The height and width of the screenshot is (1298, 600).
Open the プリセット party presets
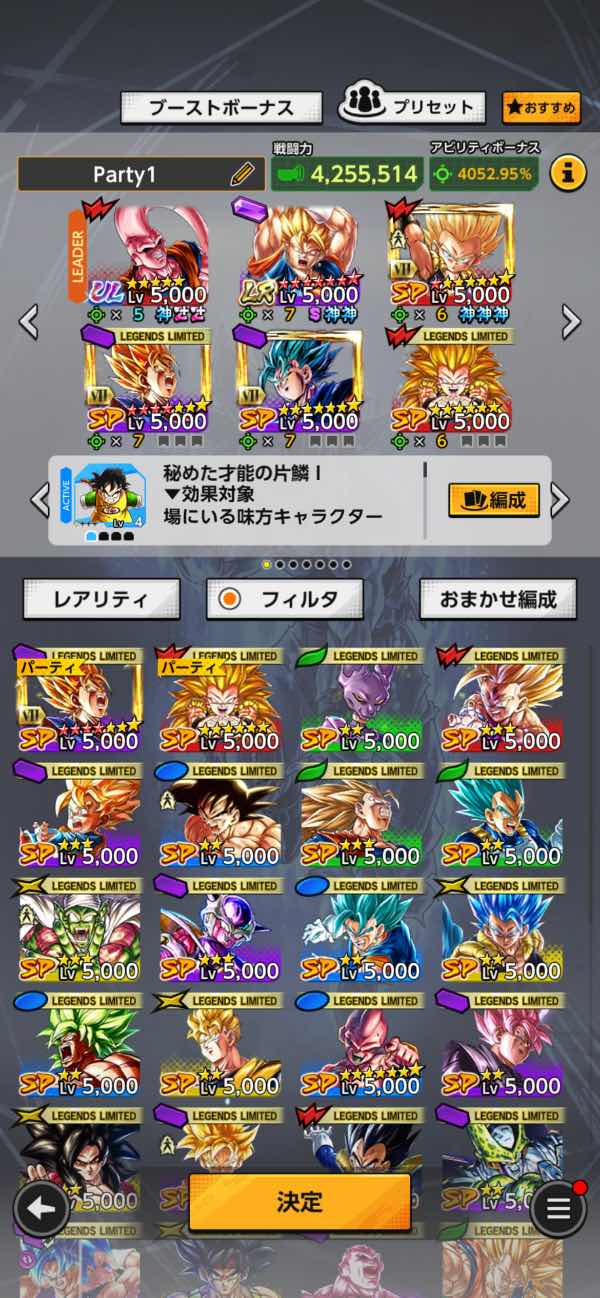tap(411, 106)
